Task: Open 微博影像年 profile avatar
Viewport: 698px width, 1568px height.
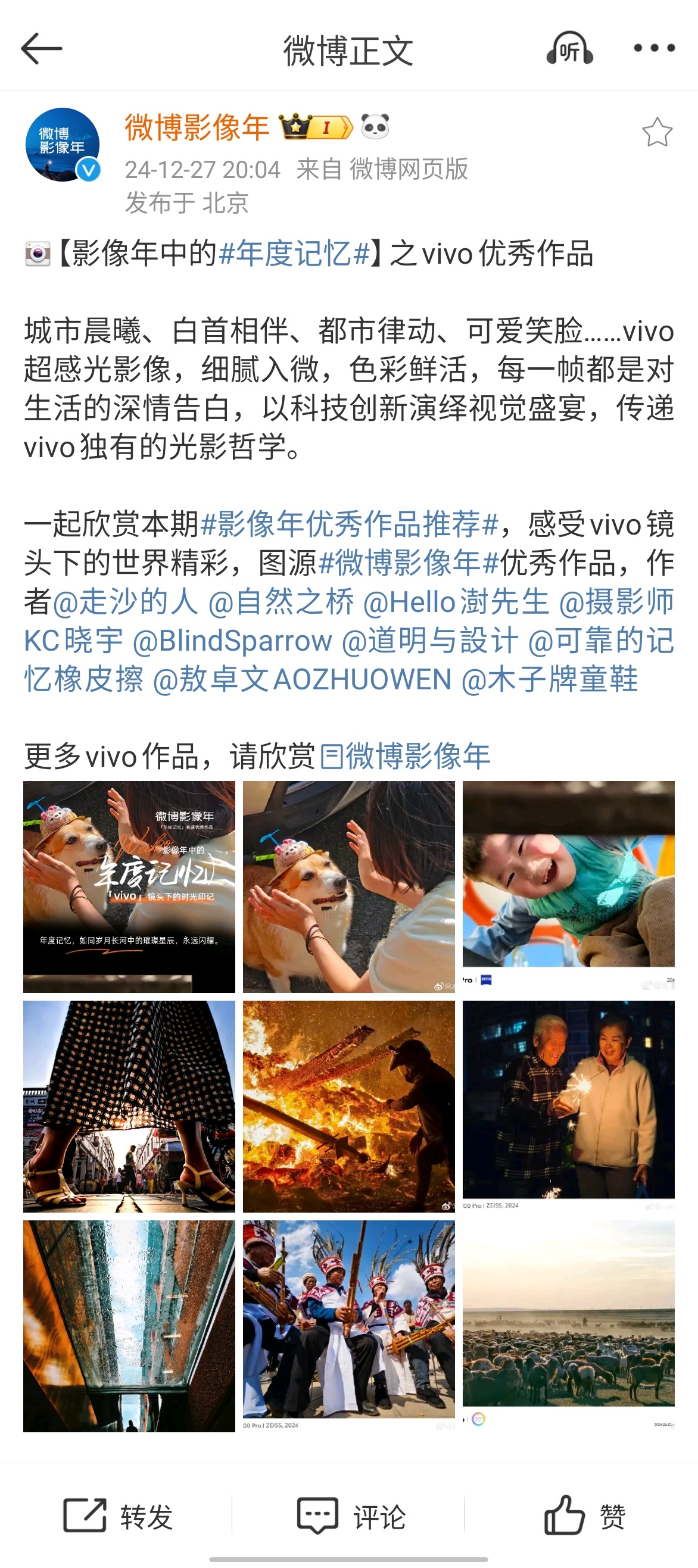Action: coord(62,145)
